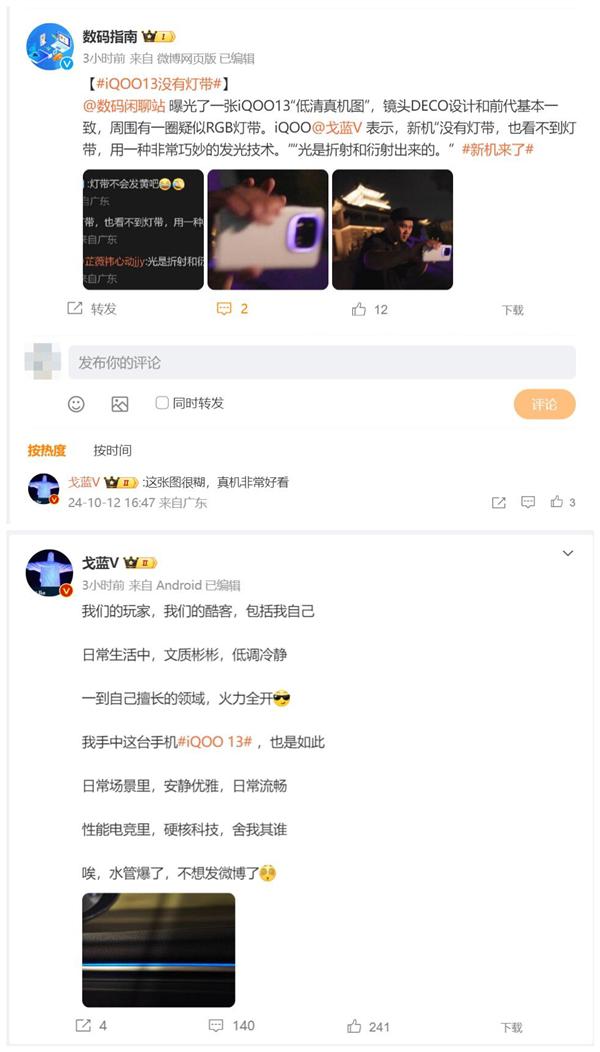The image size is (600, 1052).
Task: Attach an image to the comment
Action: click(120, 404)
